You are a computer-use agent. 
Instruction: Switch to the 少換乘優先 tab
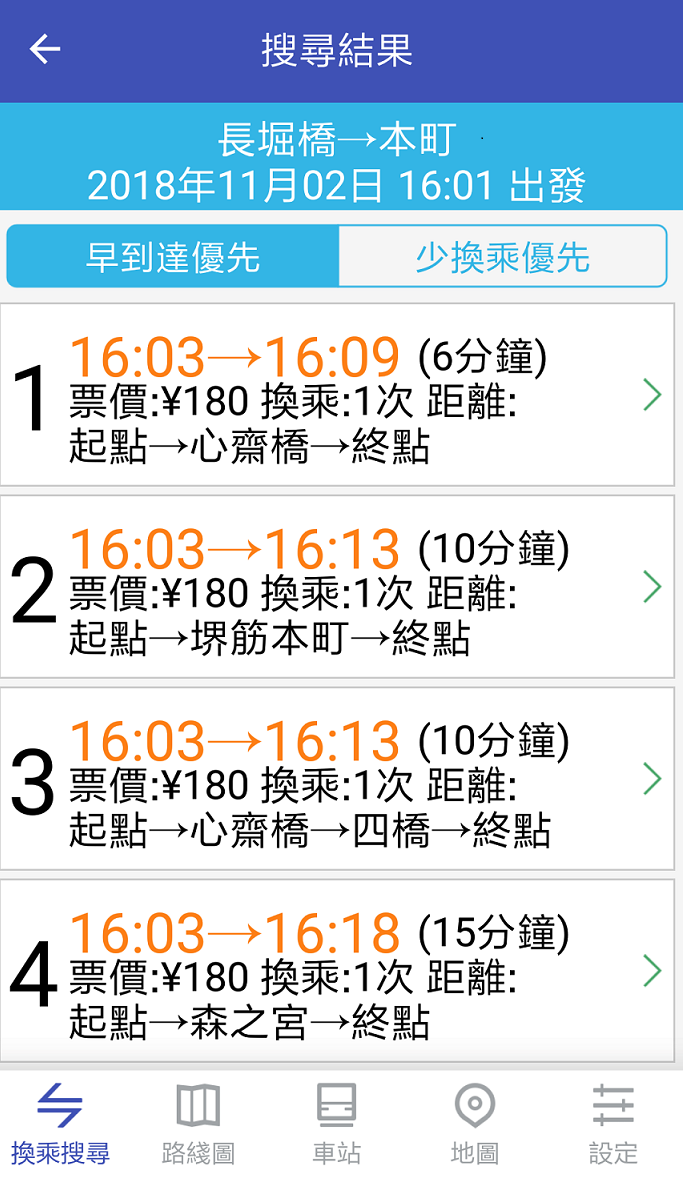[x=502, y=257]
